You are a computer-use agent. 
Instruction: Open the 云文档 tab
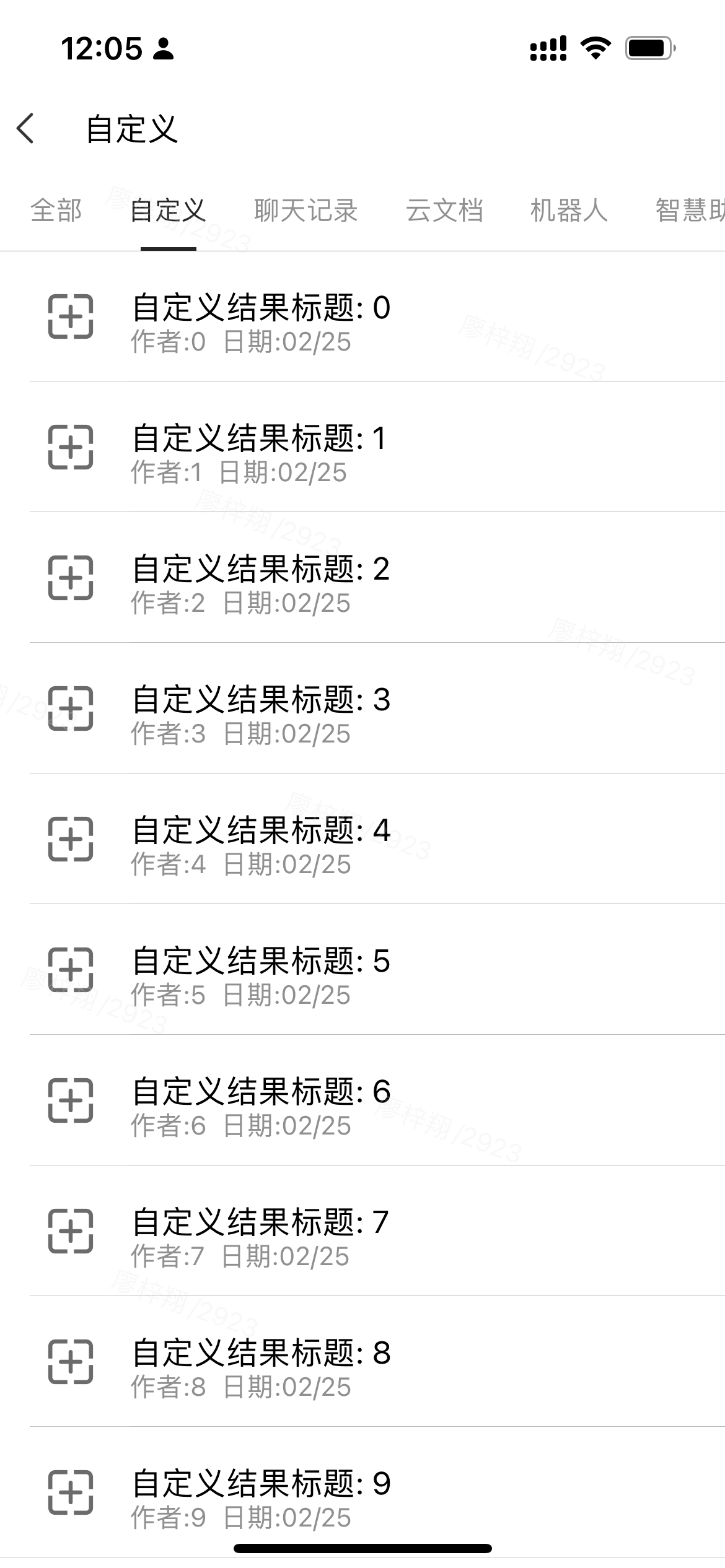(444, 211)
